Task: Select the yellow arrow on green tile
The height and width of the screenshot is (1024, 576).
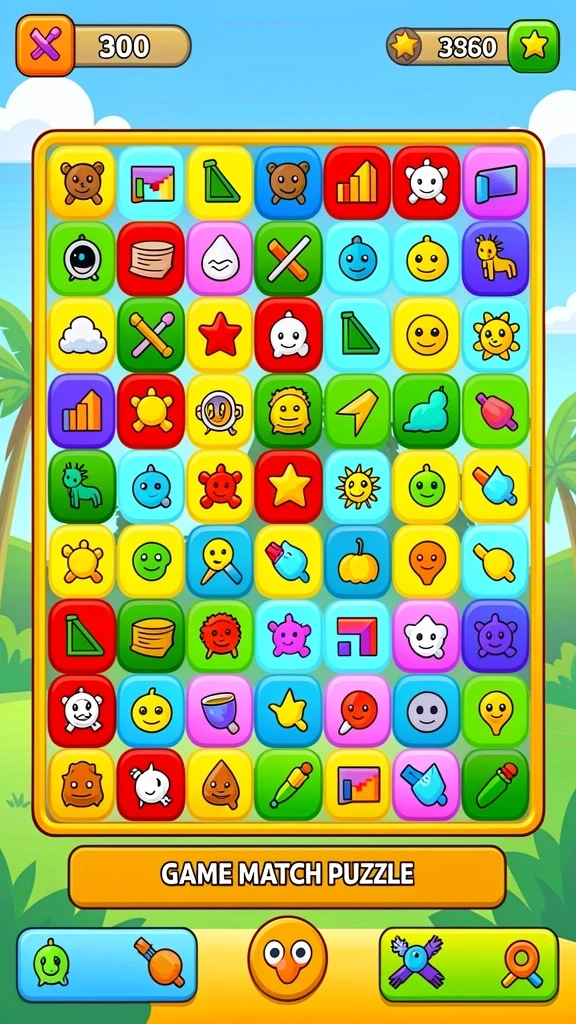Action: point(357,411)
